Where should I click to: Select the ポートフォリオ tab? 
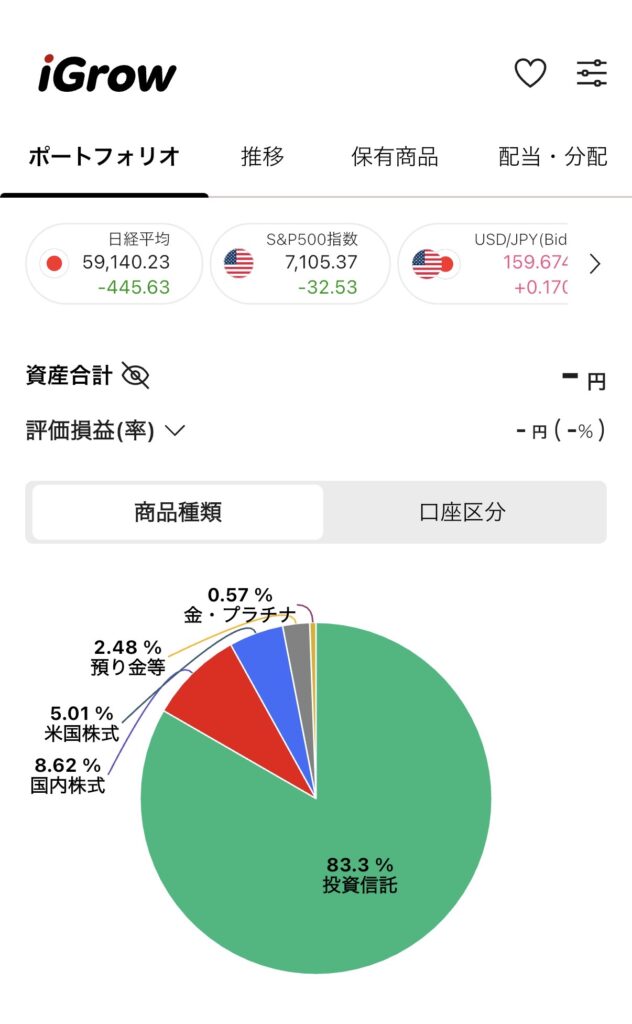point(104,157)
